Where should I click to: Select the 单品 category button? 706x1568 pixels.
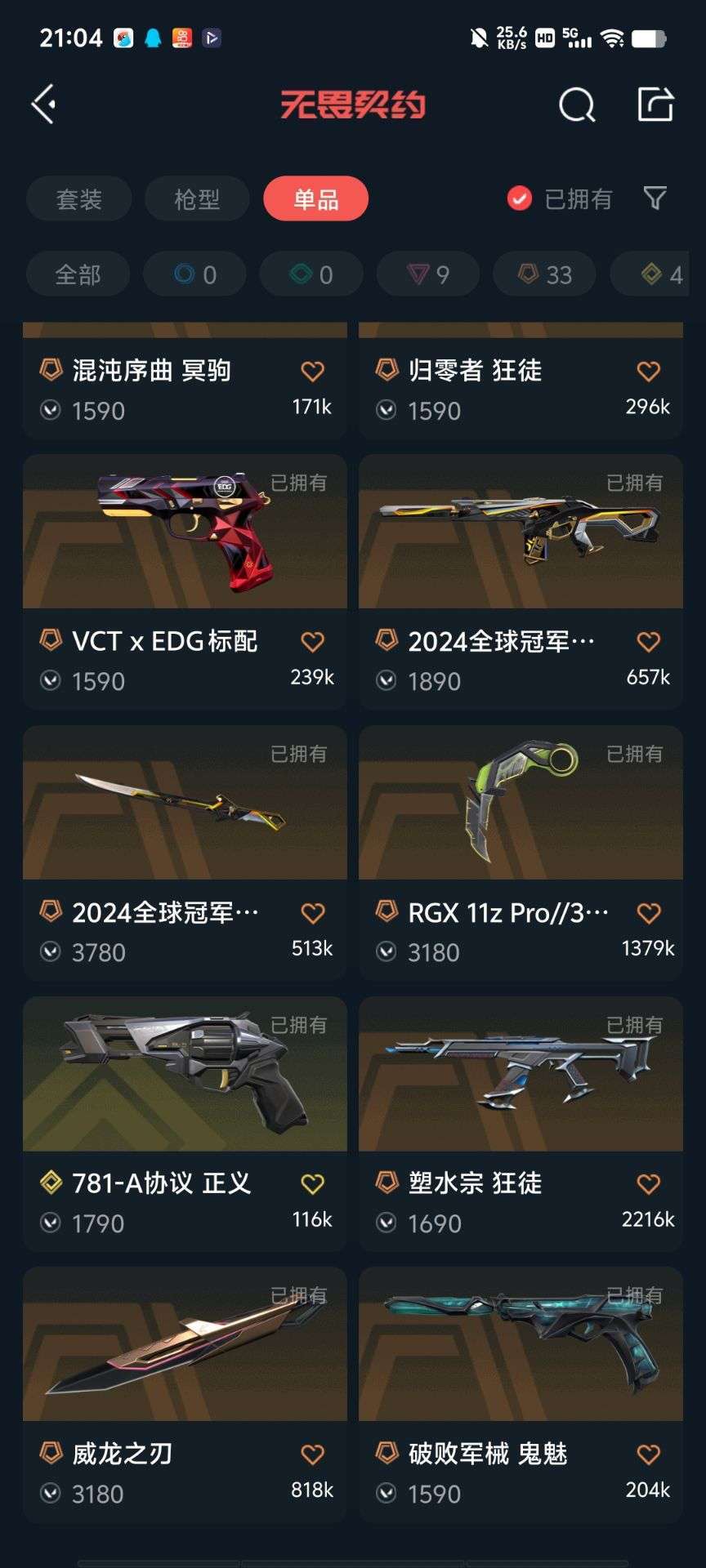pos(315,198)
